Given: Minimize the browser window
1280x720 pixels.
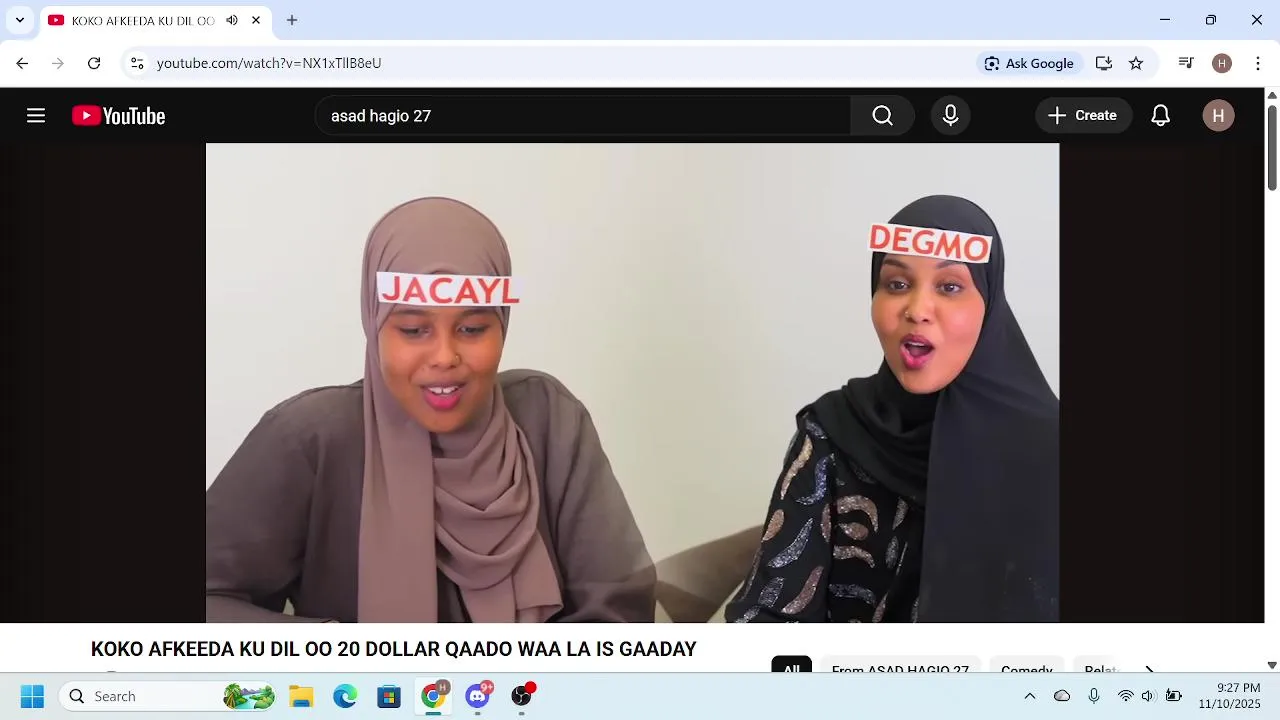Looking at the screenshot, I should tap(1164, 20).
